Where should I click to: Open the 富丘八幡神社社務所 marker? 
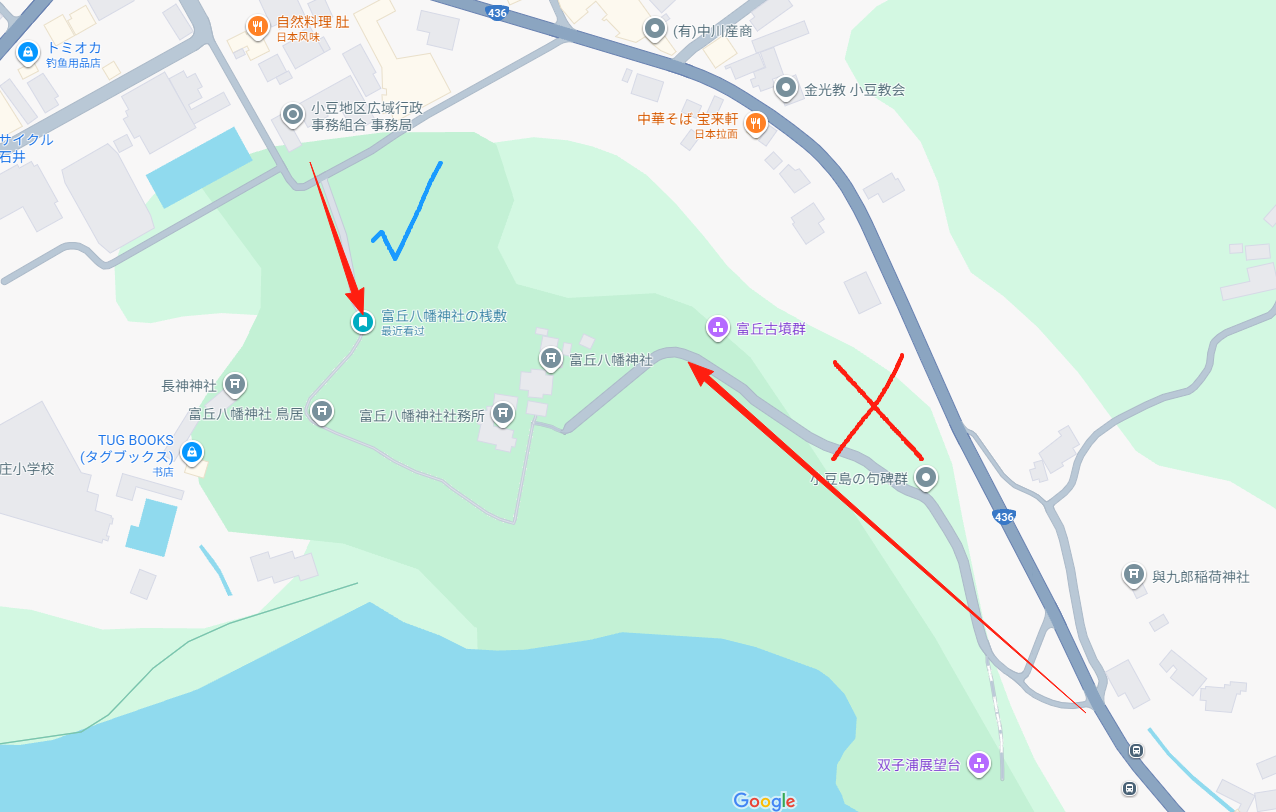point(503,413)
